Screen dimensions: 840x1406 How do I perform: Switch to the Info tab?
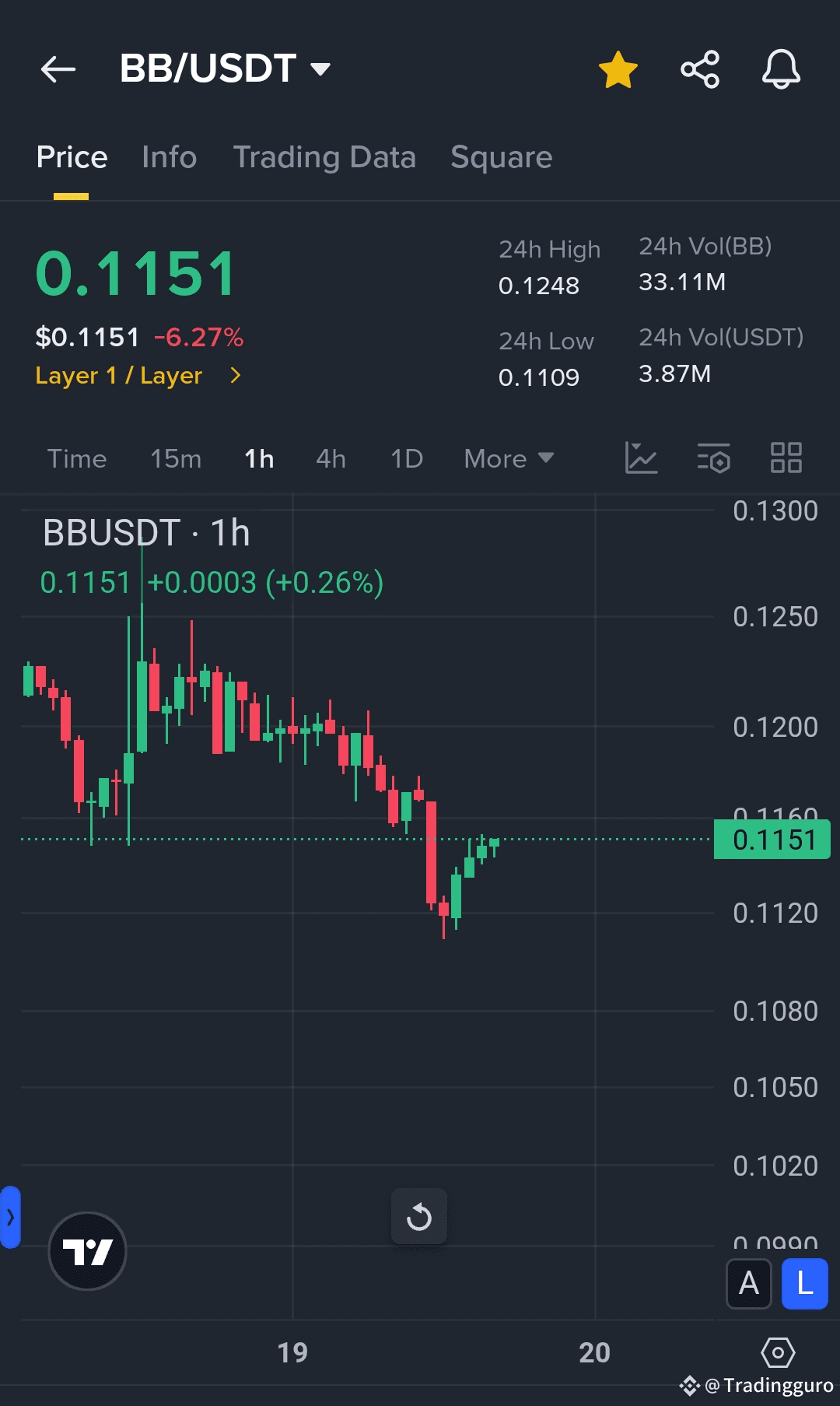(169, 157)
